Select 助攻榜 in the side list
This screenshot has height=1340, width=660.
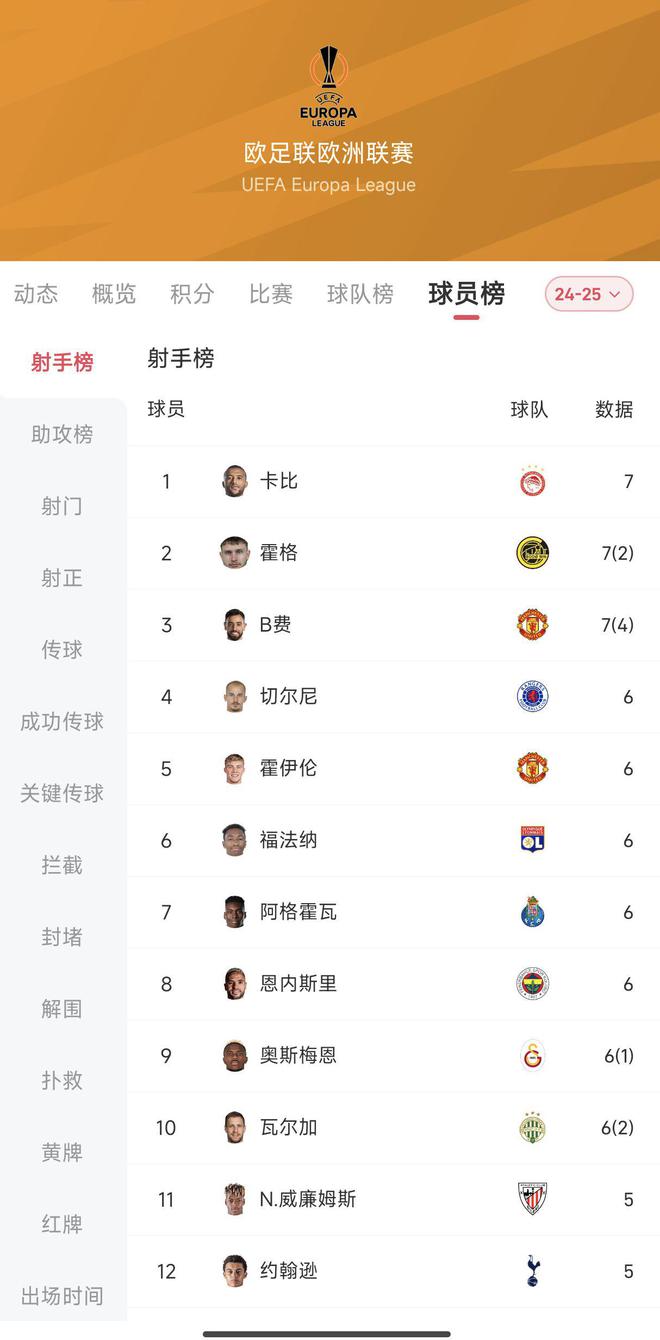tap(62, 434)
